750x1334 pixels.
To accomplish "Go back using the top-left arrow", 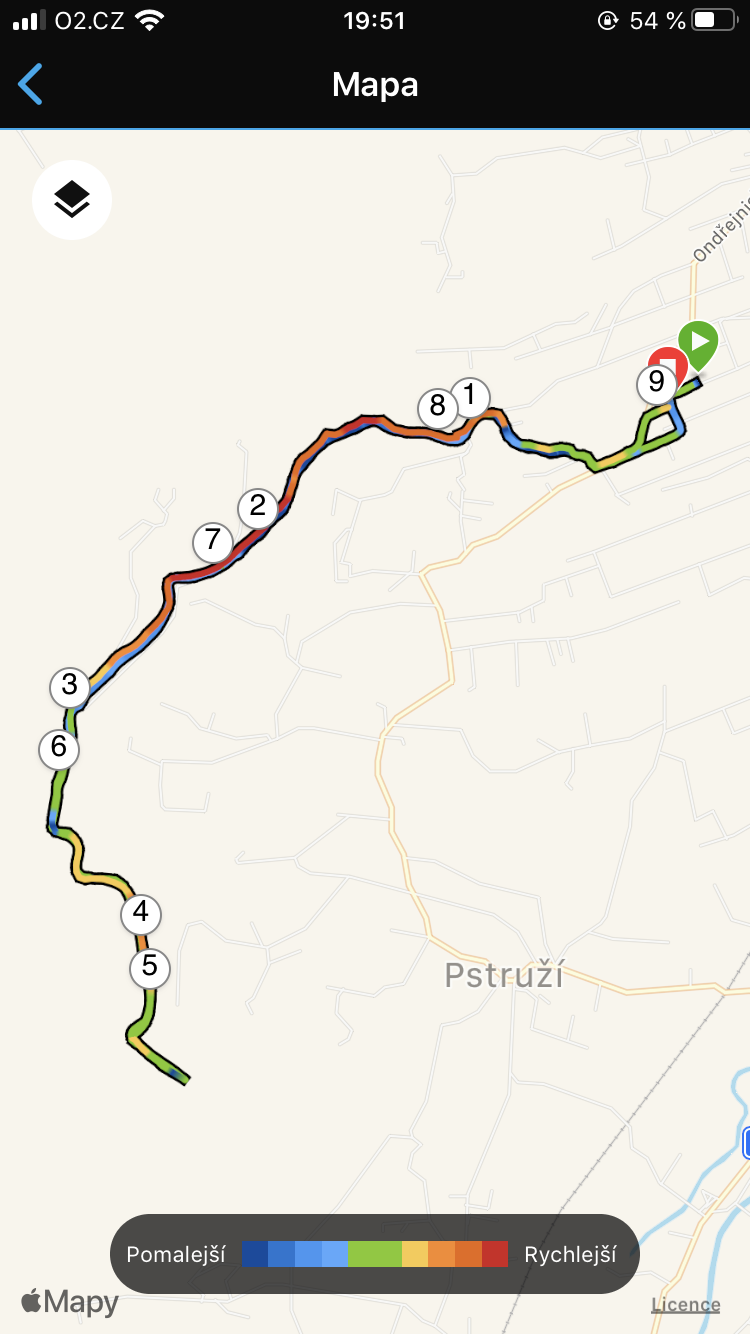I will point(31,84).
